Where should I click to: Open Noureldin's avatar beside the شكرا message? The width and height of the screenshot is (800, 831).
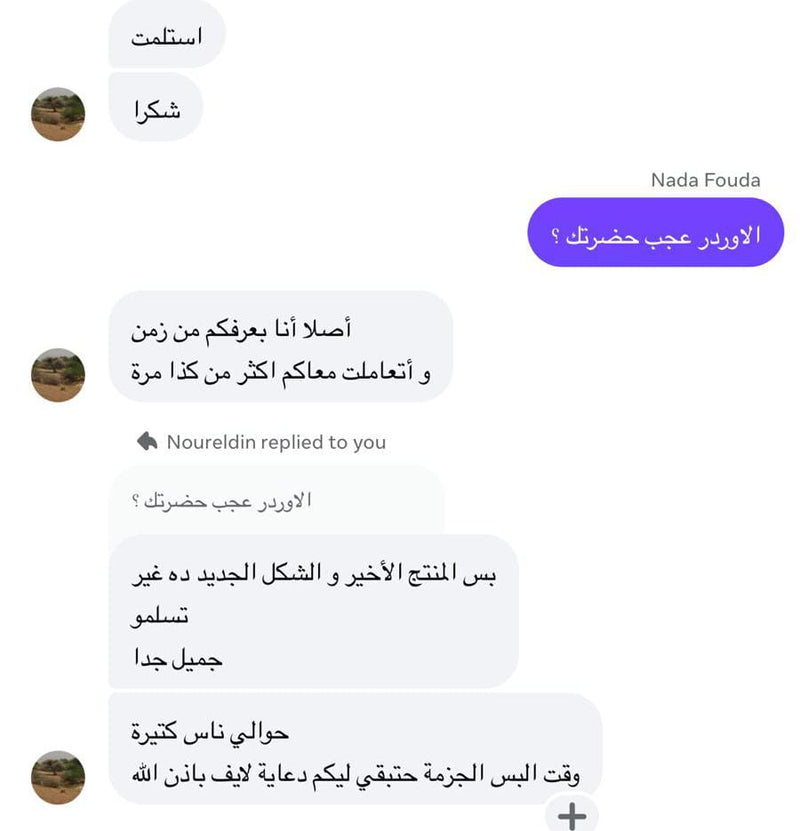pos(58,114)
